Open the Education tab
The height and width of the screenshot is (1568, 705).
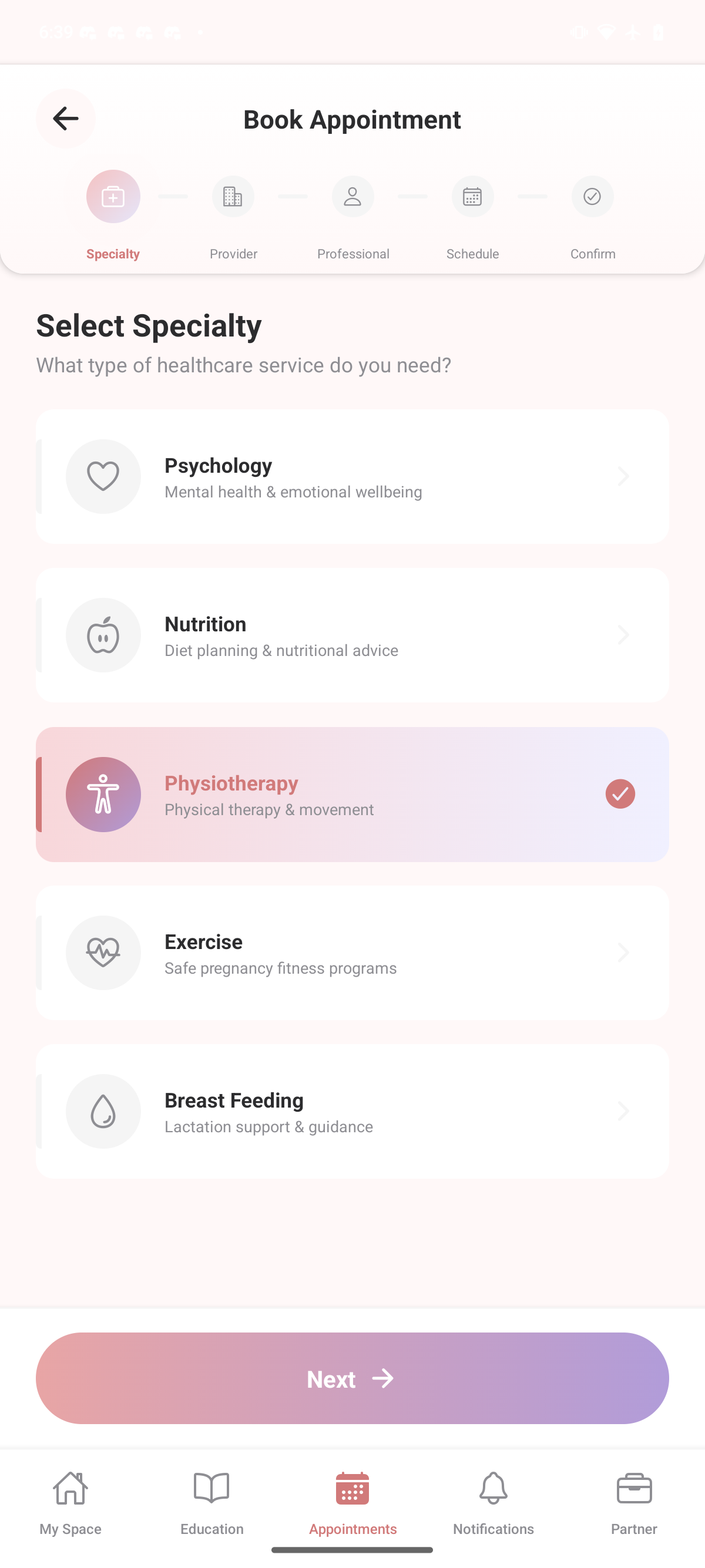(211, 1503)
